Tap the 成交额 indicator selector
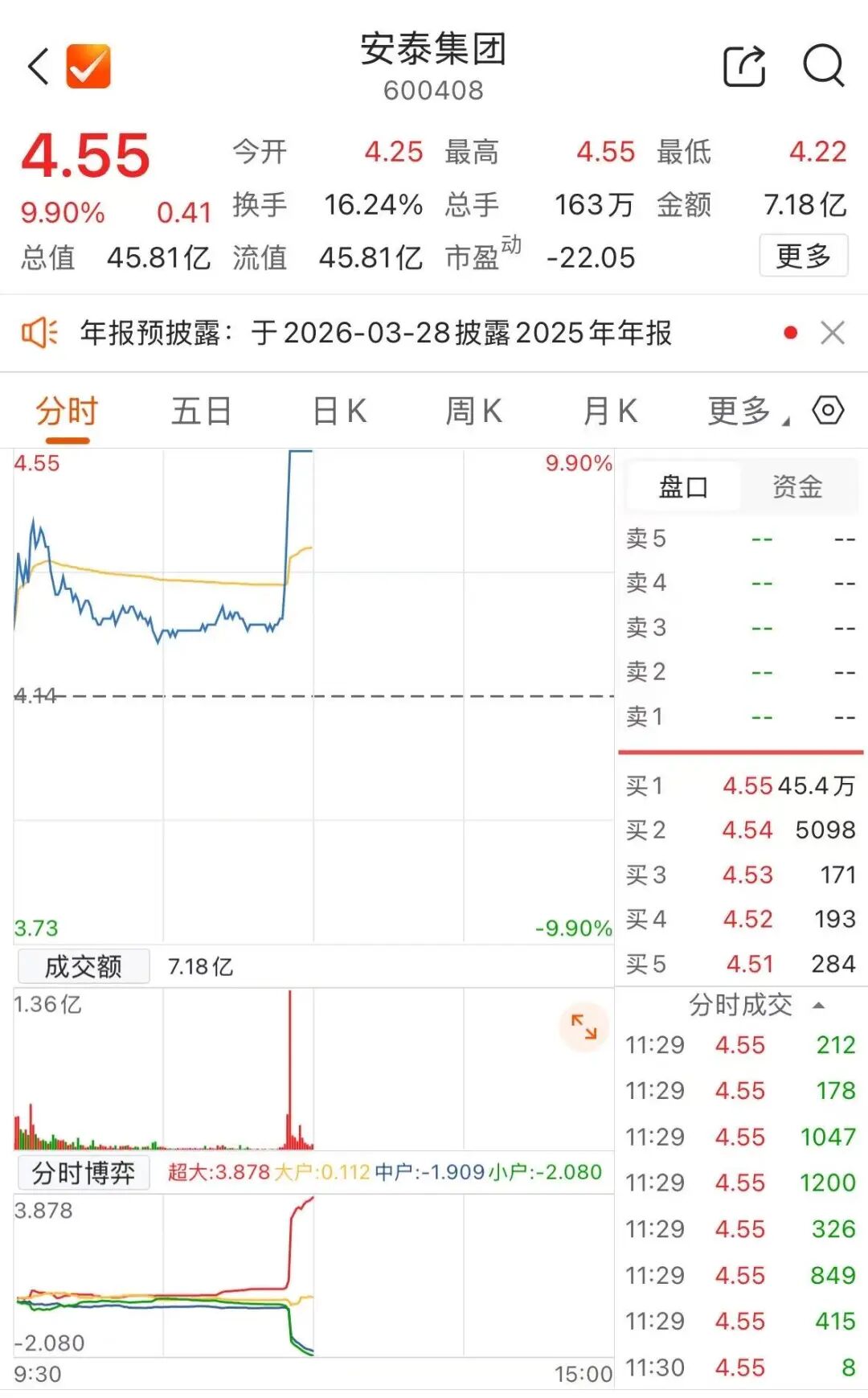Viewport: 868px width, 1398px height. [84, 966]
